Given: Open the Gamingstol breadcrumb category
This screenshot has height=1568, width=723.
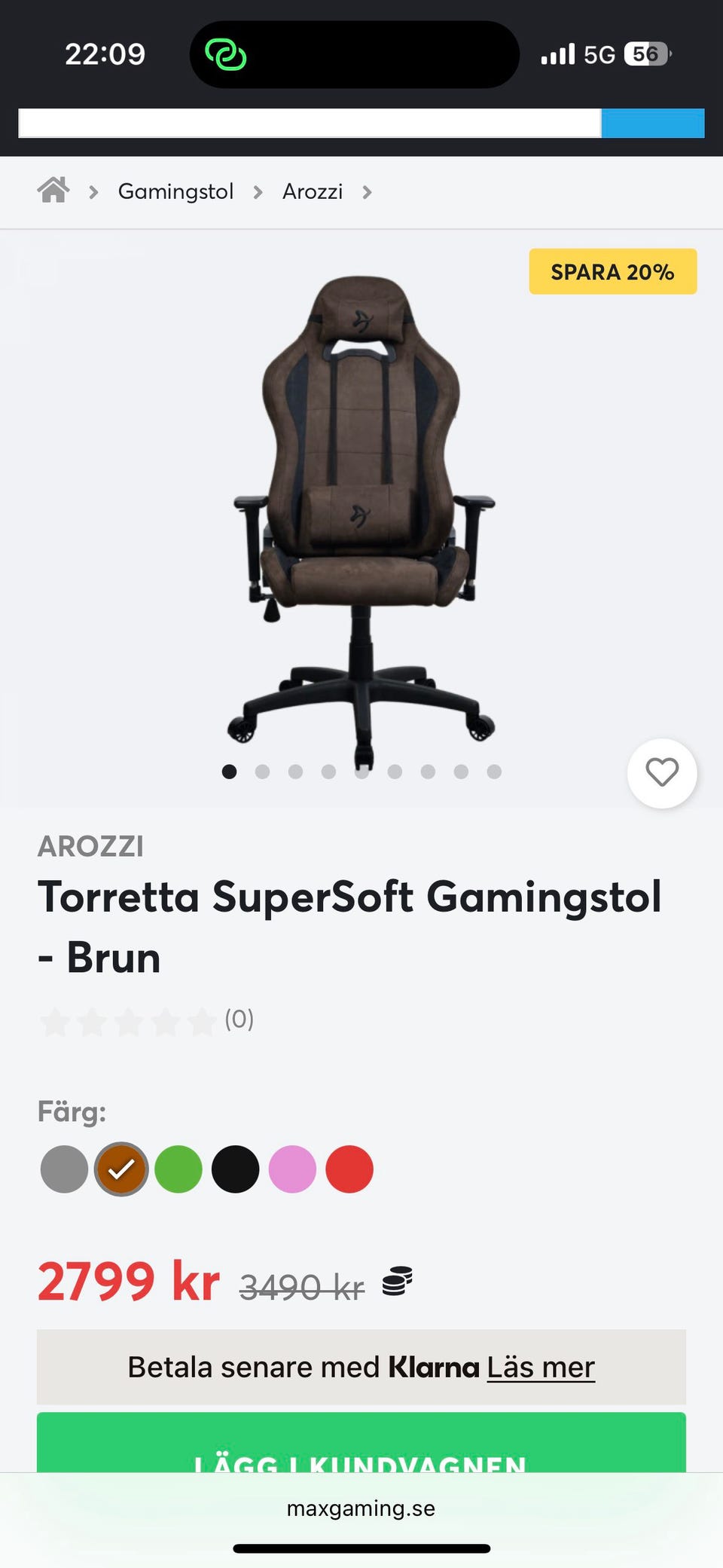Looking at the screenshot, I should [x=175, y=191].
